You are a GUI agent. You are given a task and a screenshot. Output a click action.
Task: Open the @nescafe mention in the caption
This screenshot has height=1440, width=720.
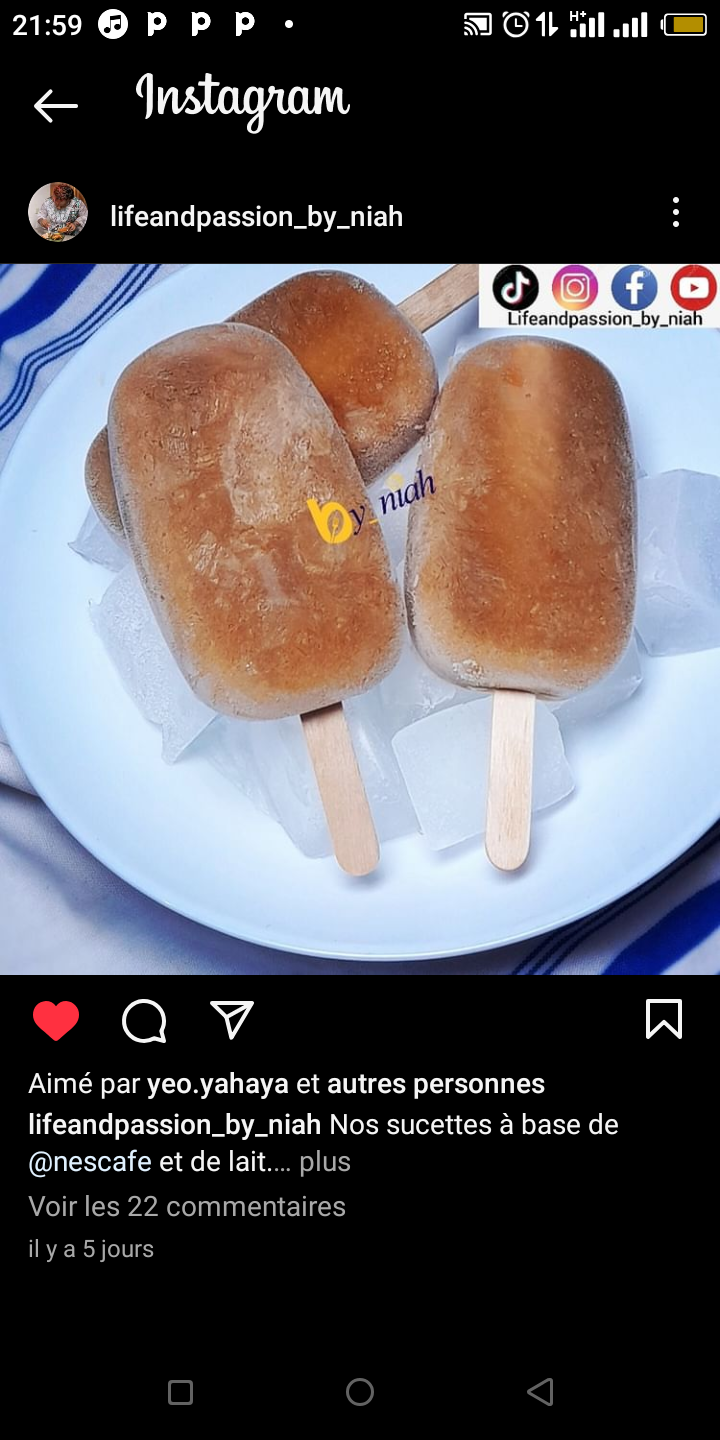(x=90, y=1161)
